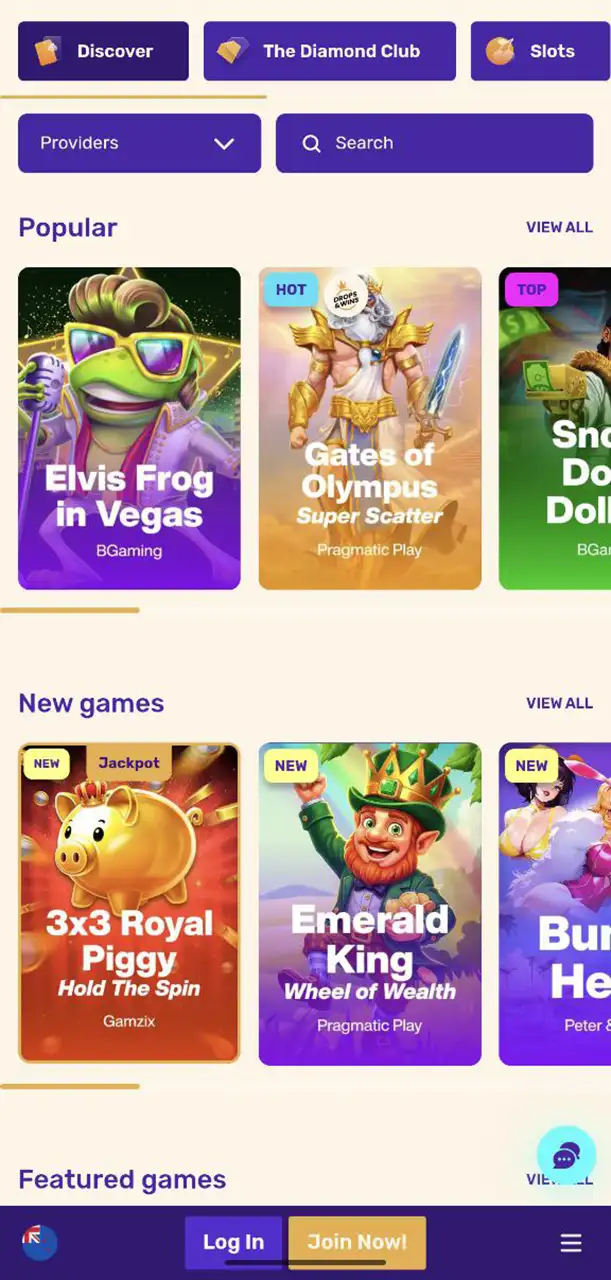The width and height of the screenshot is (611, 1280).
Task: Switch to the Discover tab
Action: (103, 51)
